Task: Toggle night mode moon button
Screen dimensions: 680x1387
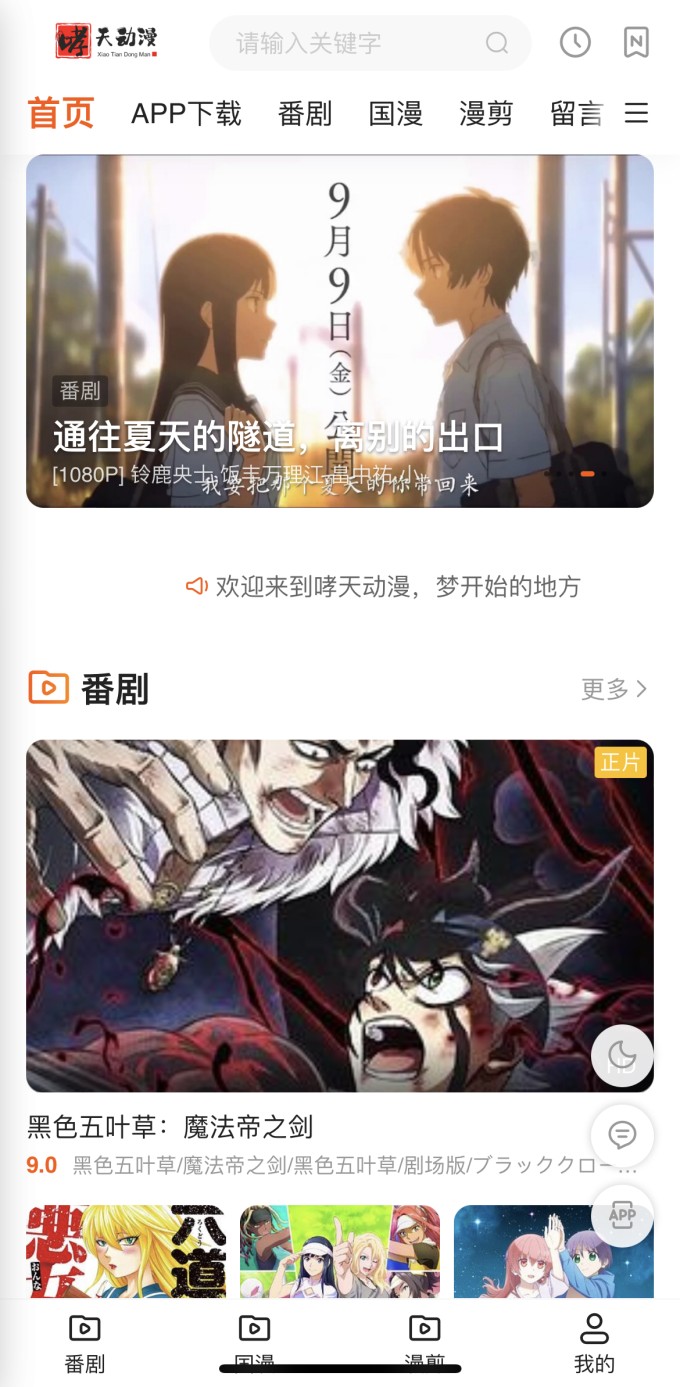Action: (622, 1055)
